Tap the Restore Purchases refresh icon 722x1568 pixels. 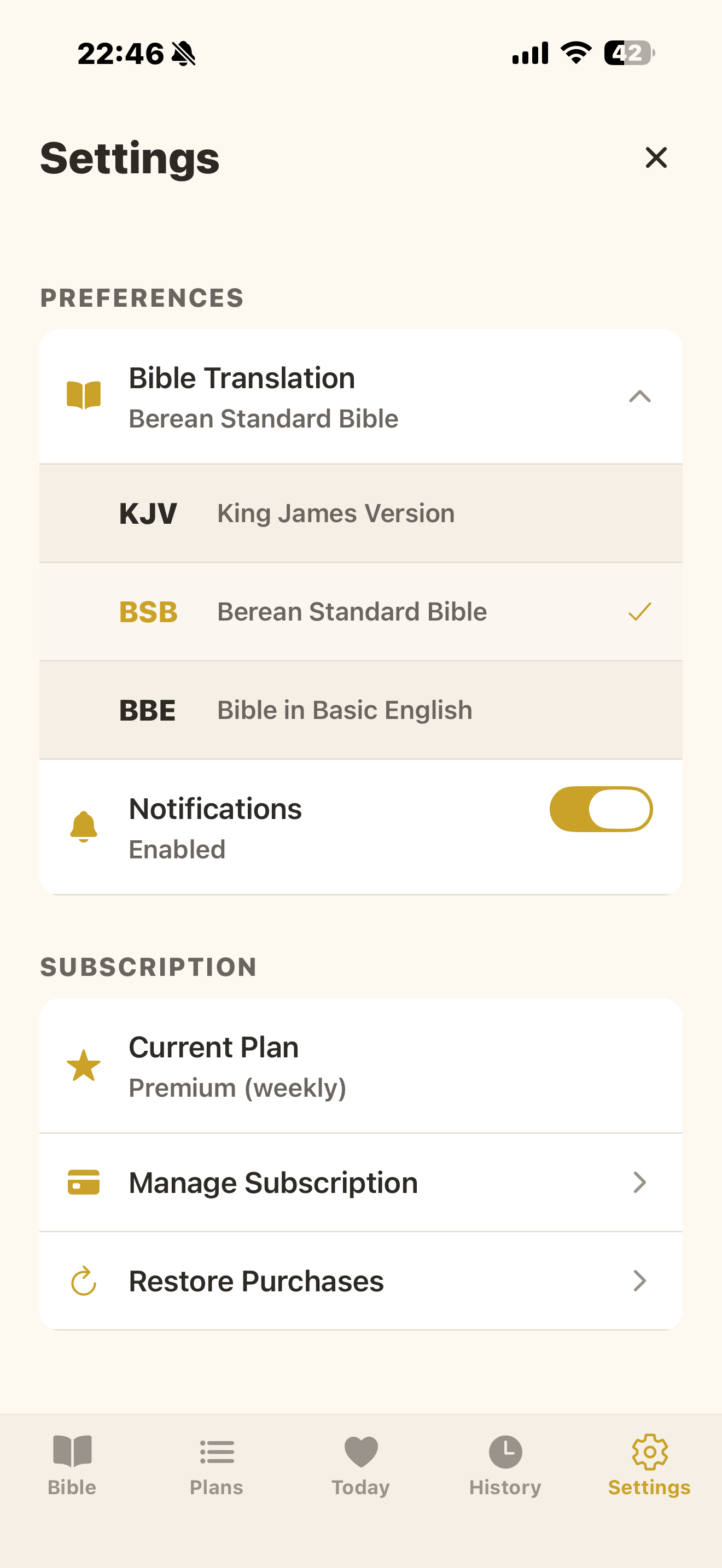tap(83, 1280)
